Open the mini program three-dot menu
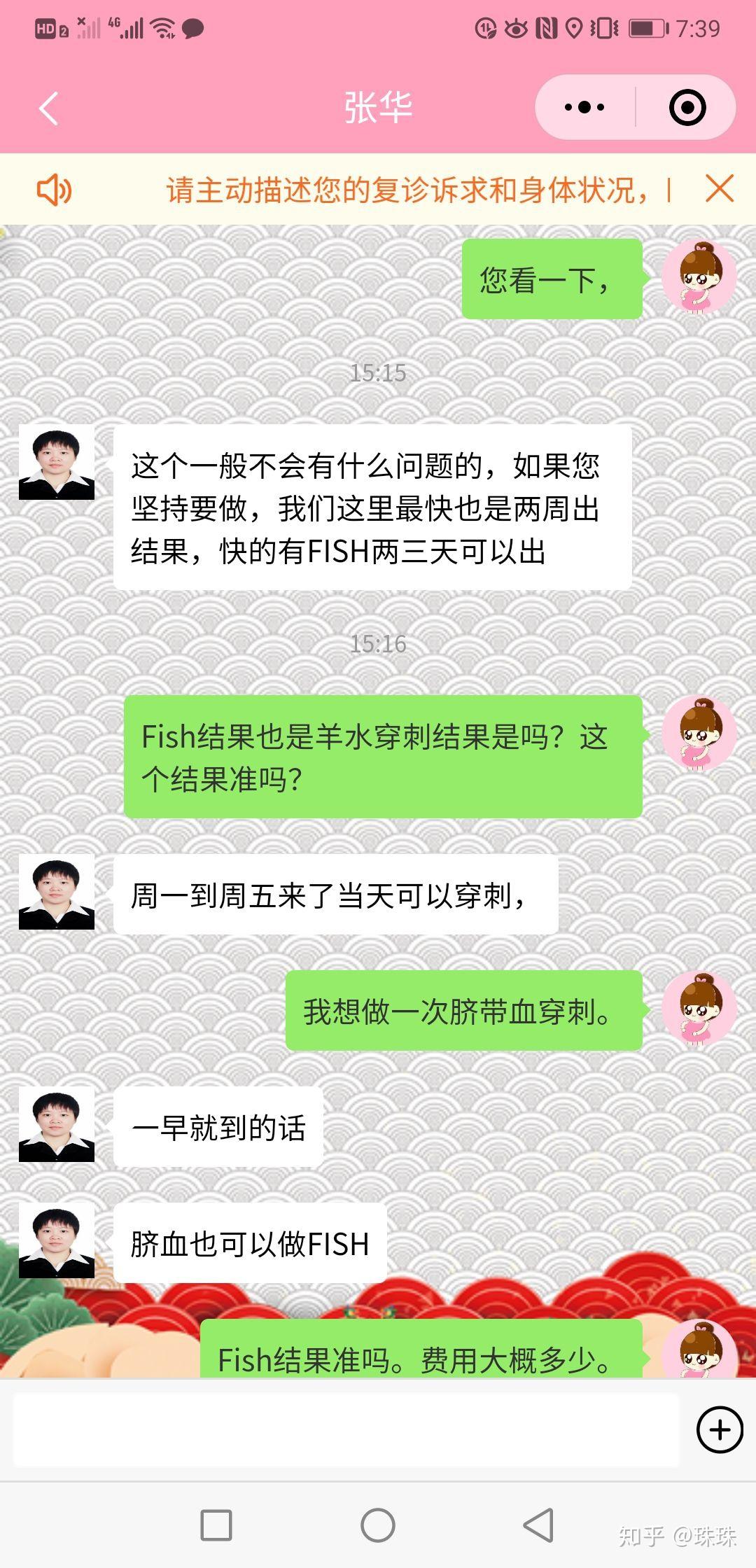This screenshot has height=1568, width=756. pos(584,107)
